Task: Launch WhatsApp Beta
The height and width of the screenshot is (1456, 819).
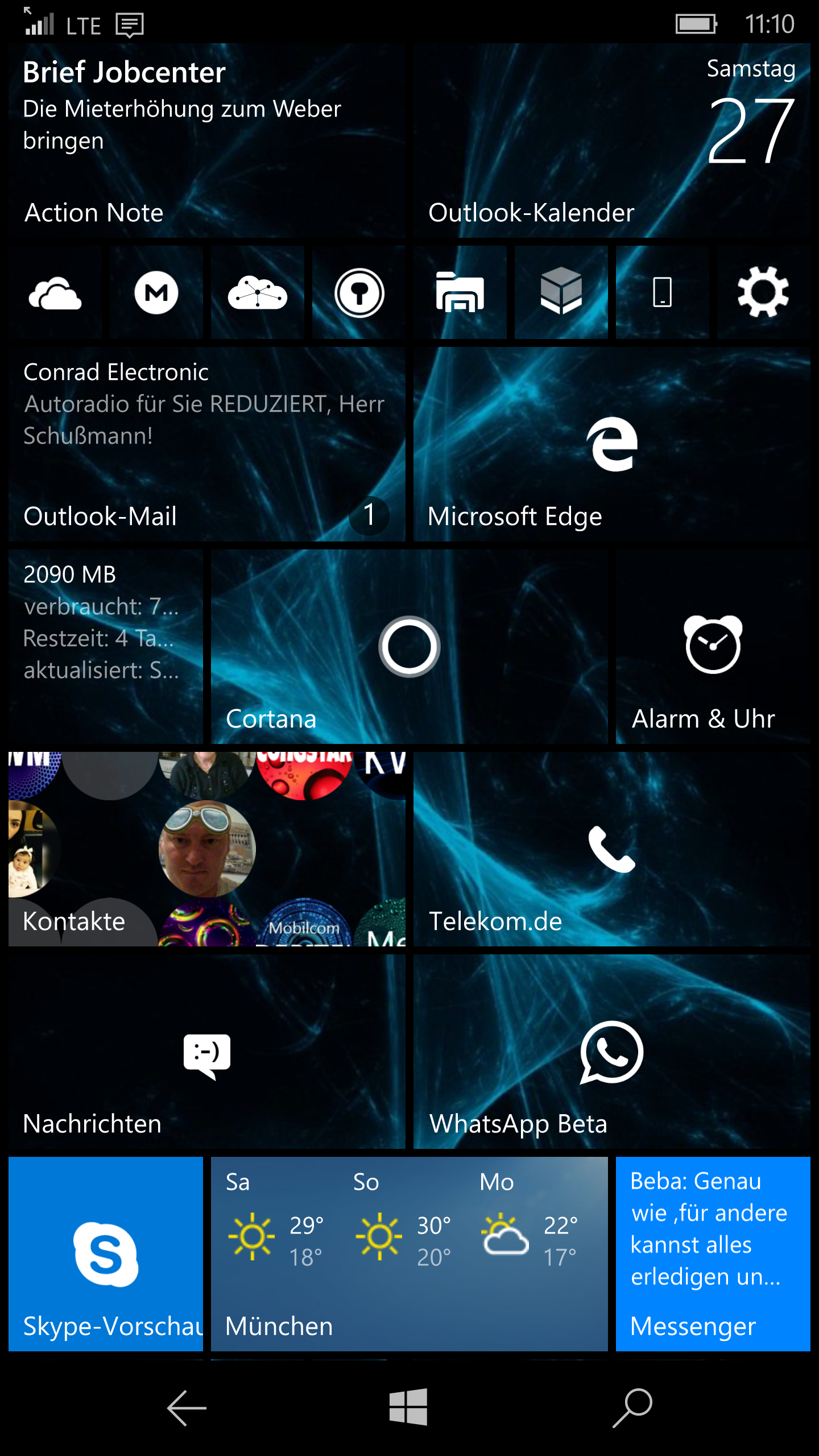Action: click(x=612, y=1052)
